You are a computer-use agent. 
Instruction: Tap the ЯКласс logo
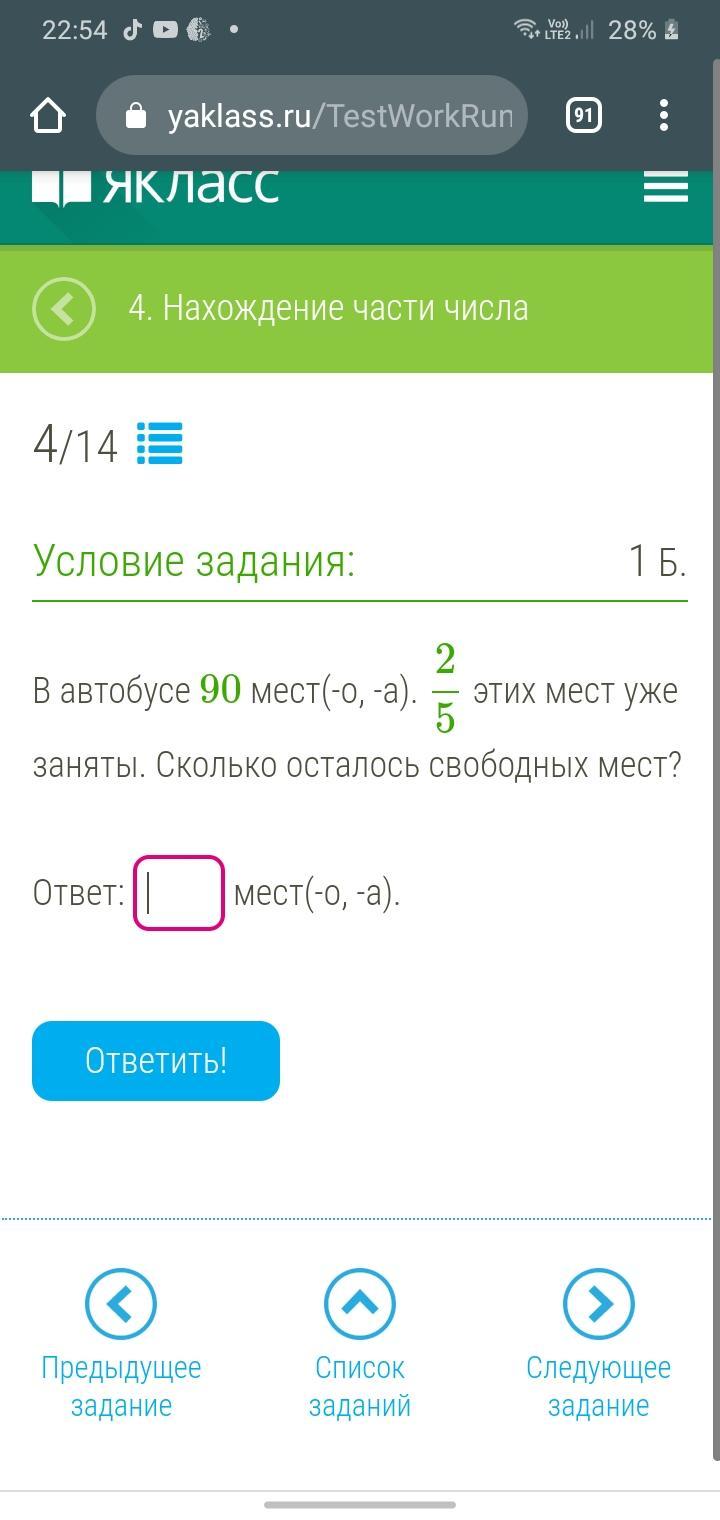[x=156, y=187]
